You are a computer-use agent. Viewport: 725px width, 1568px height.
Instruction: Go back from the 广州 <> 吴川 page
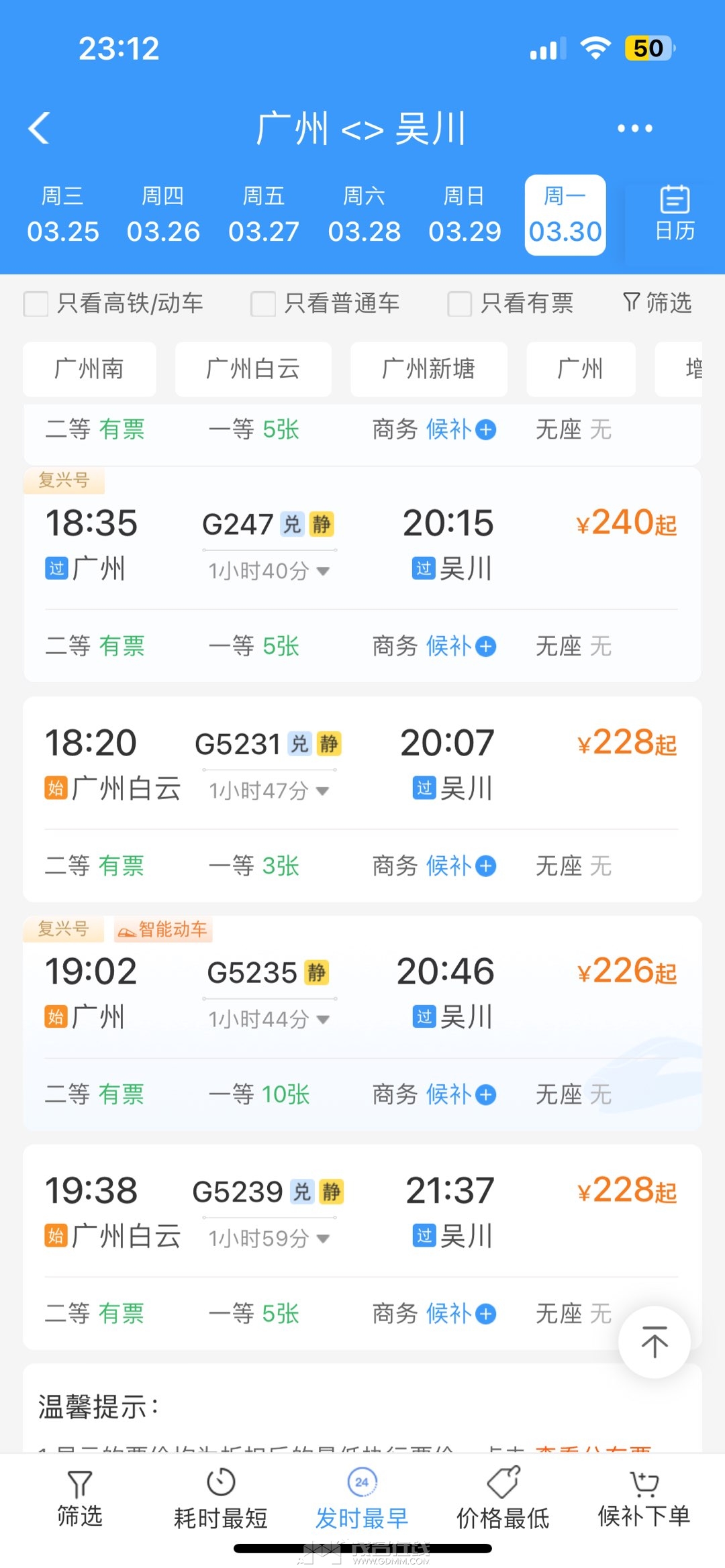[x=40, y=127]
